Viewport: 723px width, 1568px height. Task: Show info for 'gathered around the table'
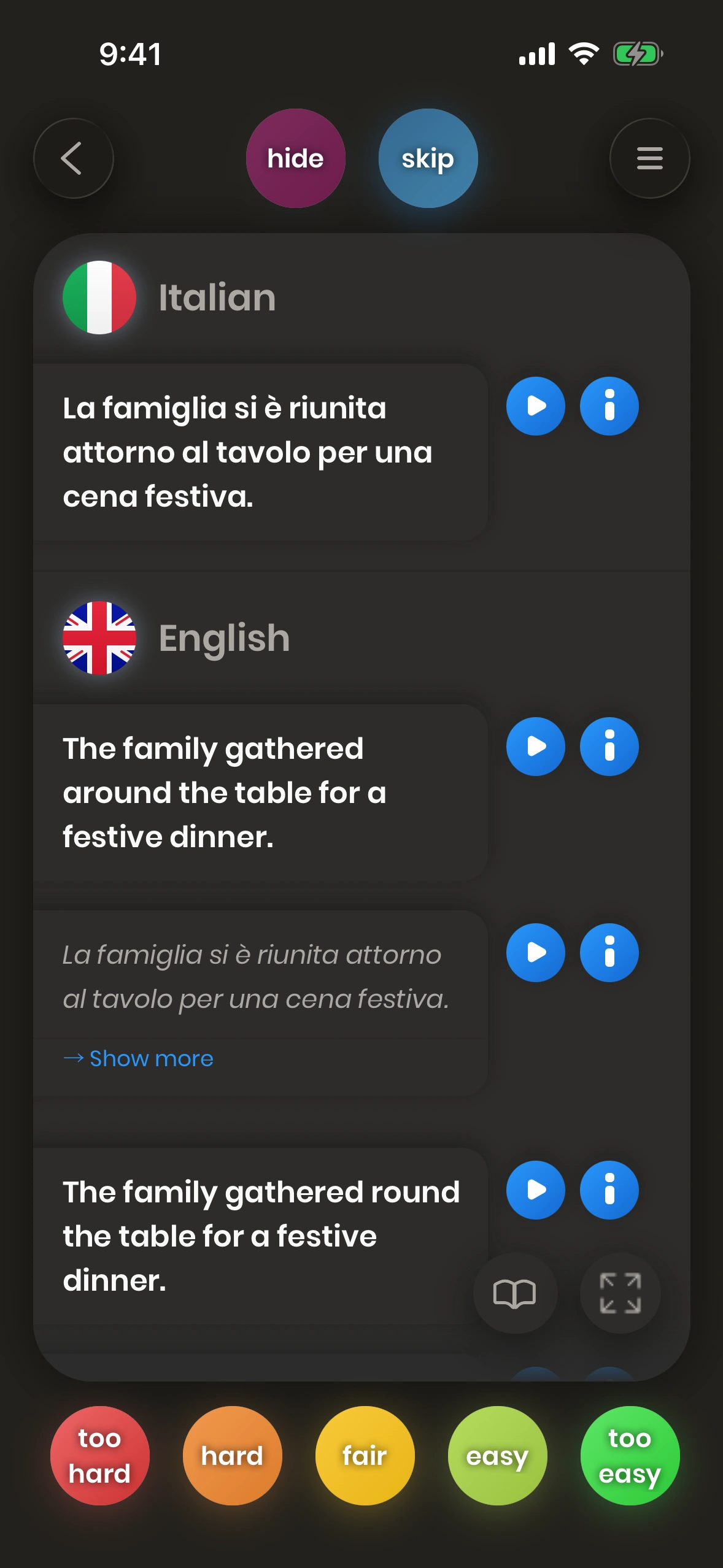point(609,747)
